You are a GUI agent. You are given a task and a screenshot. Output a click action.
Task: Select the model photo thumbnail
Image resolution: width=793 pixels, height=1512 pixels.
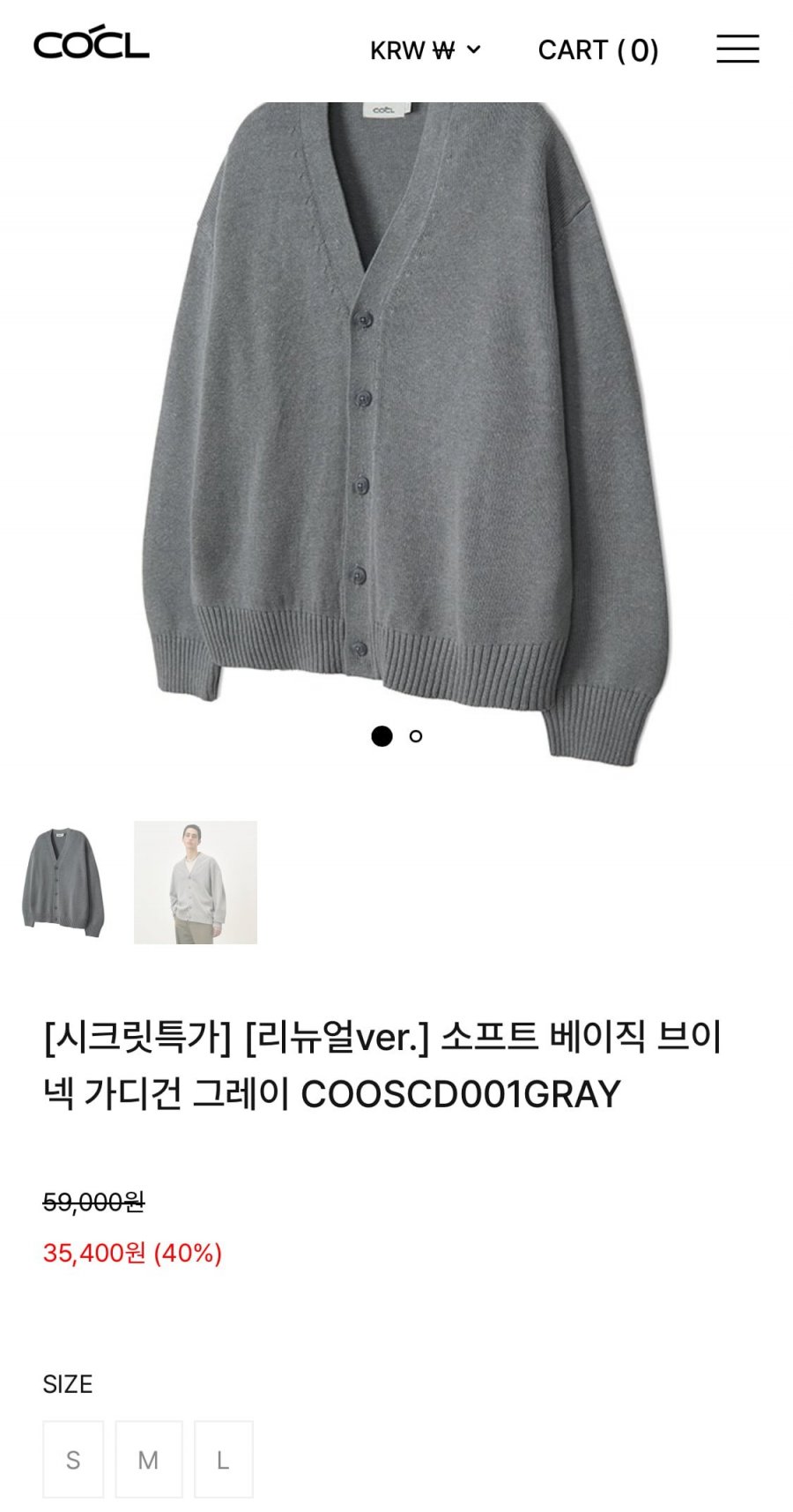tap(195, 883)
